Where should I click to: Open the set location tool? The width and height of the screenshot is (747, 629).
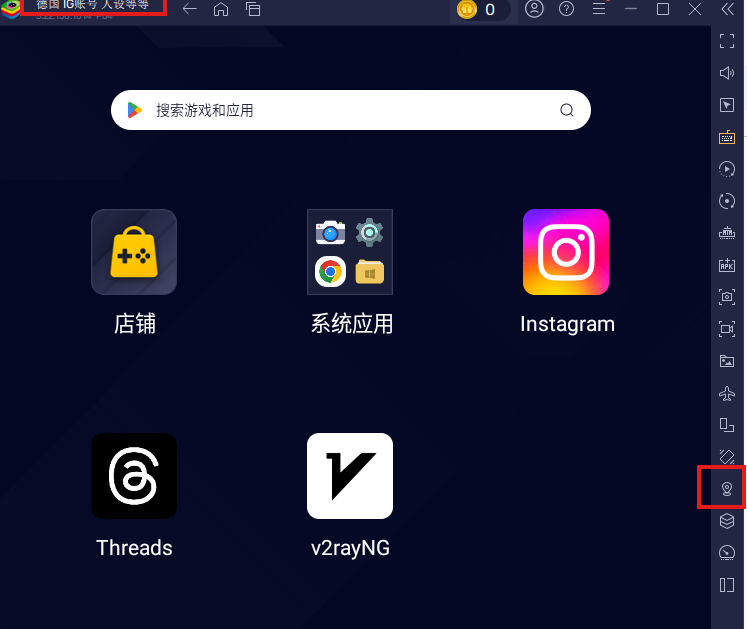click(x=727, y=489)
